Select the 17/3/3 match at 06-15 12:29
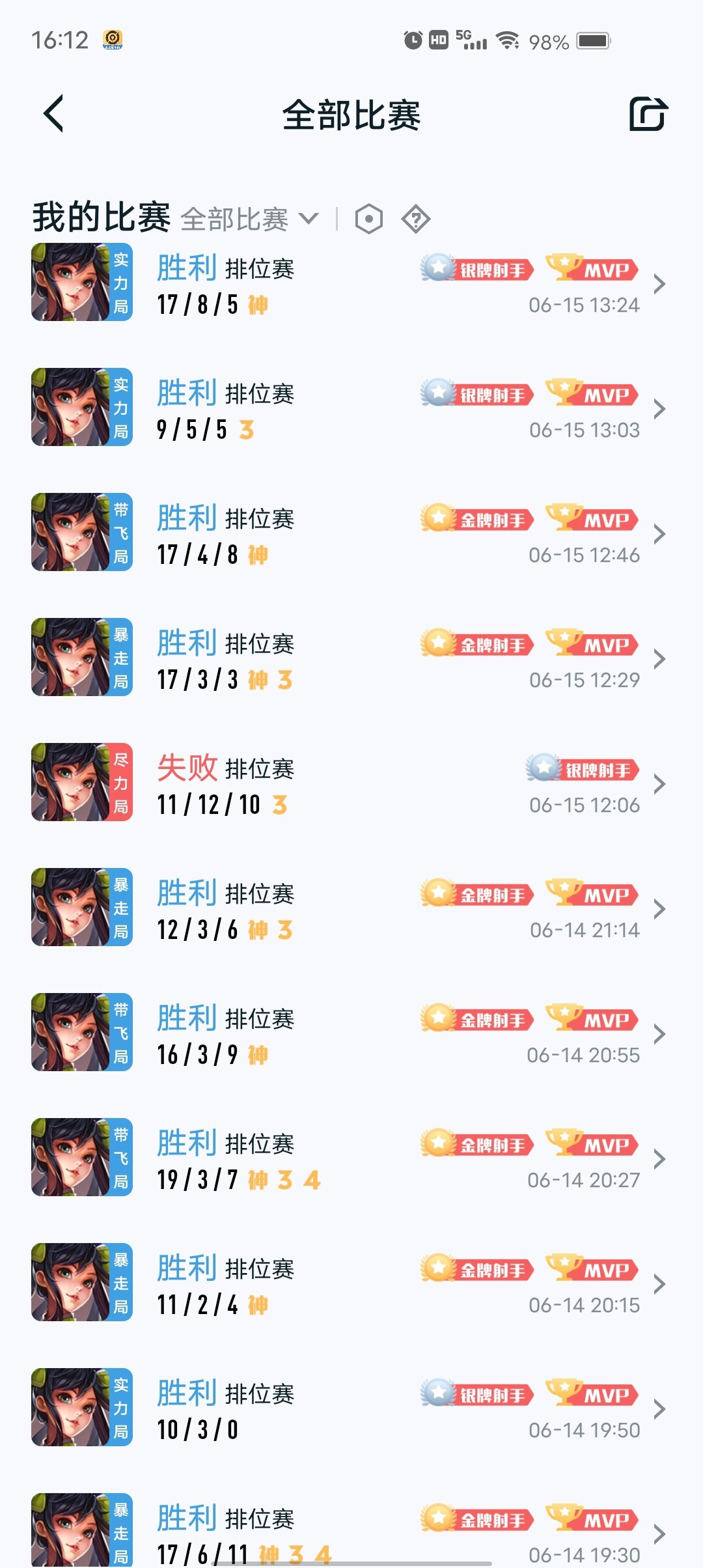703x1568 pixels. click(x=351, y=659)
